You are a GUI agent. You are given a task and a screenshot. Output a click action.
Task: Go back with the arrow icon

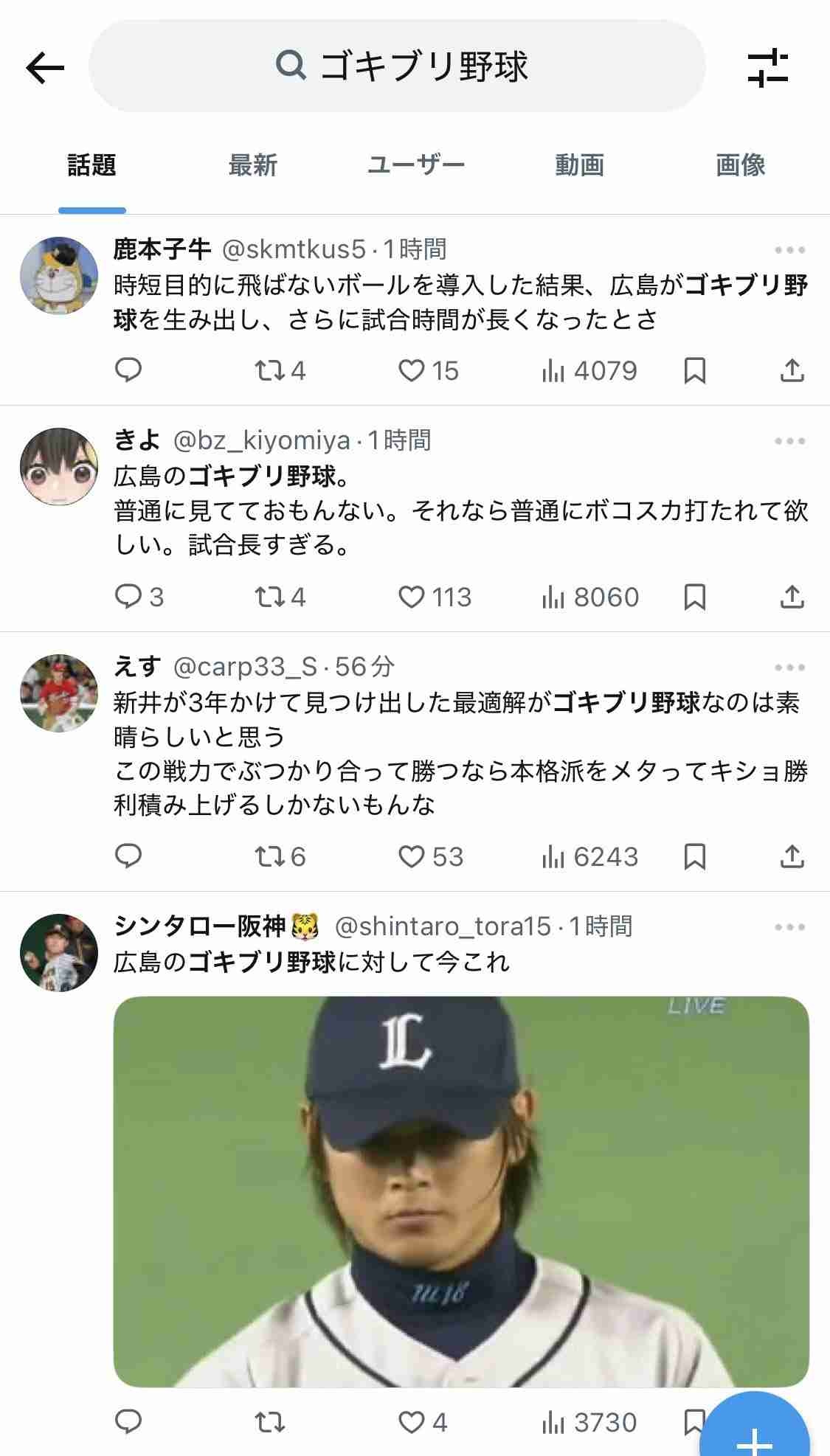45,68
